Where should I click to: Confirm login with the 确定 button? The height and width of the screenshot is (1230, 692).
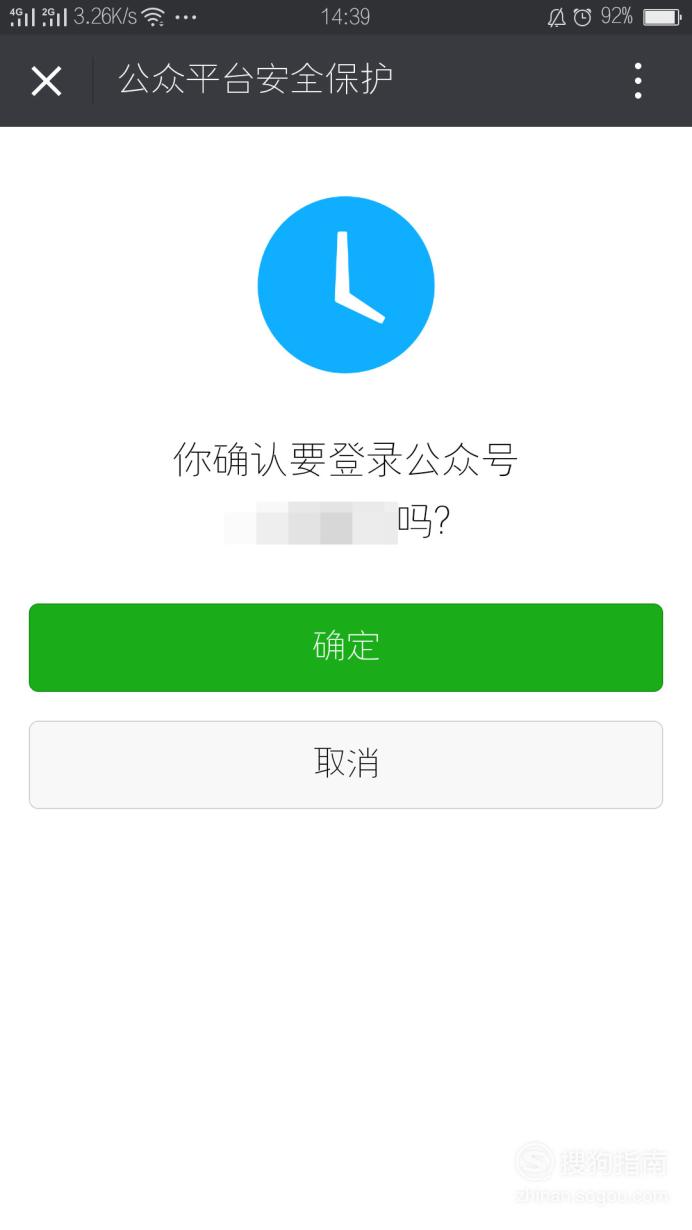(x=346, y=647)
